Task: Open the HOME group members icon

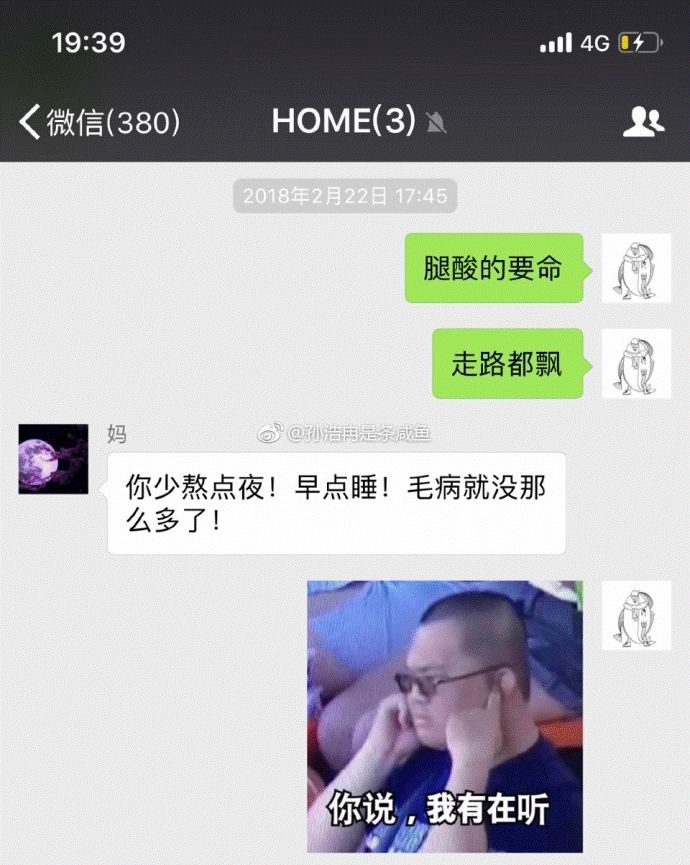Action: [x=643, y=122]
